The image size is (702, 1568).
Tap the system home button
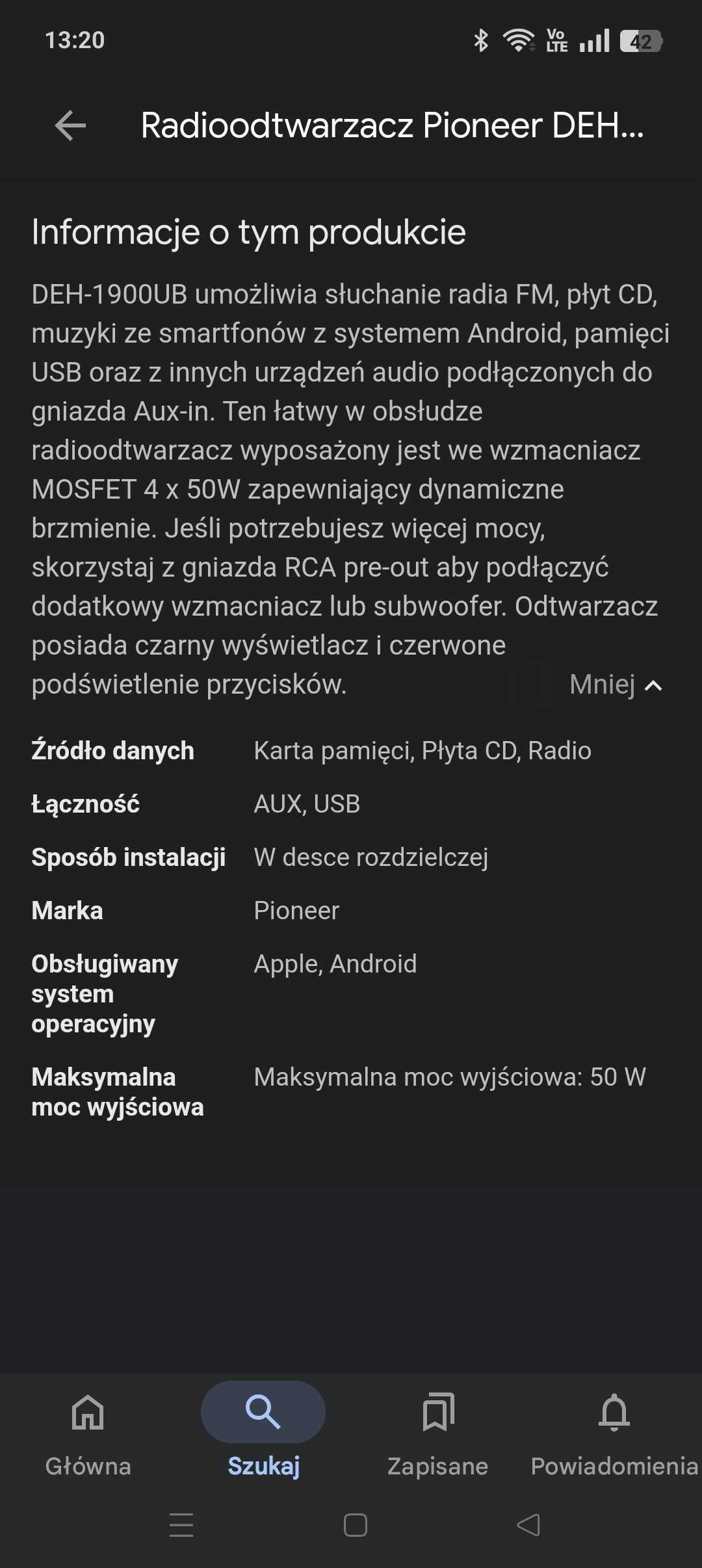point(355,1525)
